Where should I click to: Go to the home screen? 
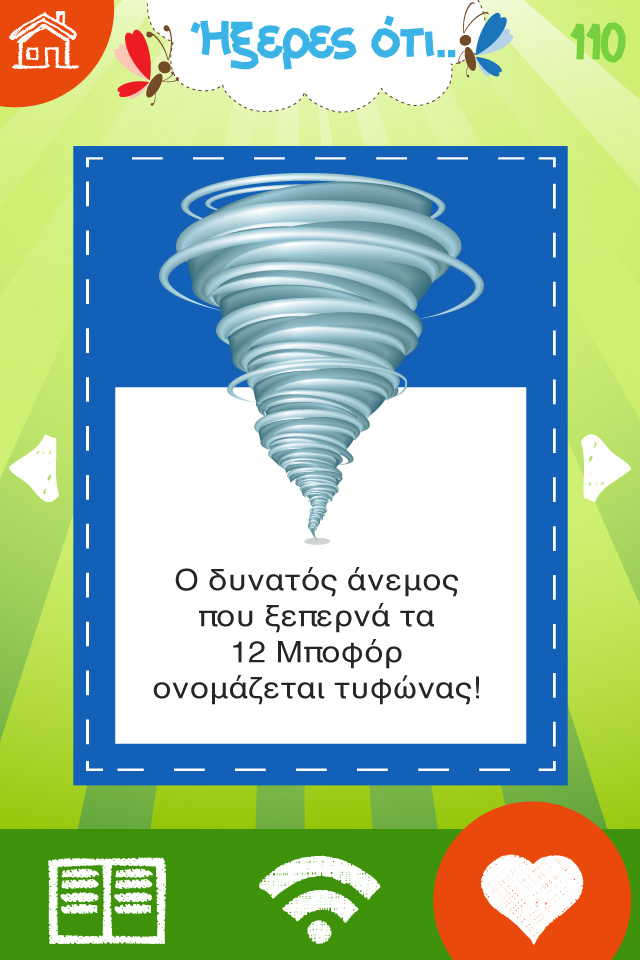pyautogui.click(x=42, y=40)
